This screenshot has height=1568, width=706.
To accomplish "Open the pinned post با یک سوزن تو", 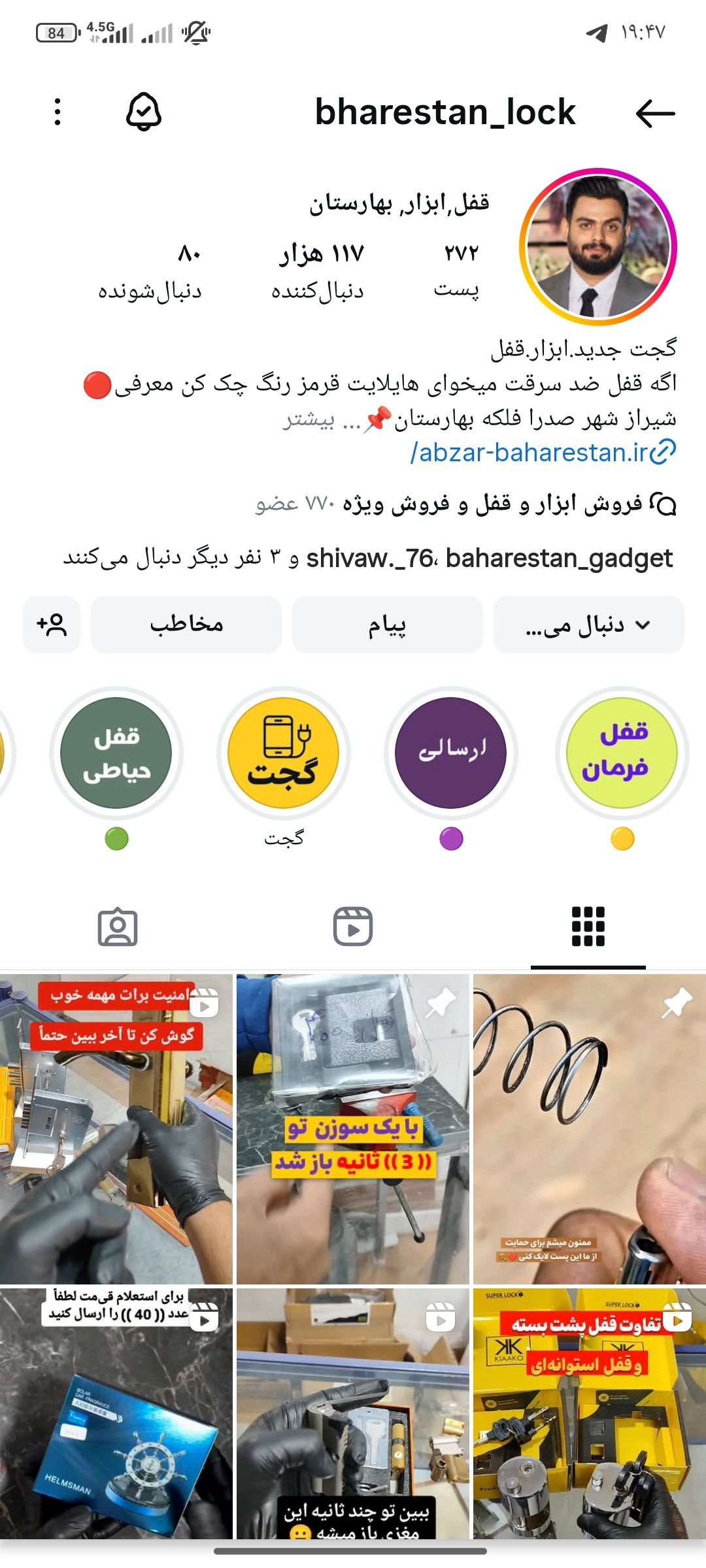I will click(x=353, y=1129).
